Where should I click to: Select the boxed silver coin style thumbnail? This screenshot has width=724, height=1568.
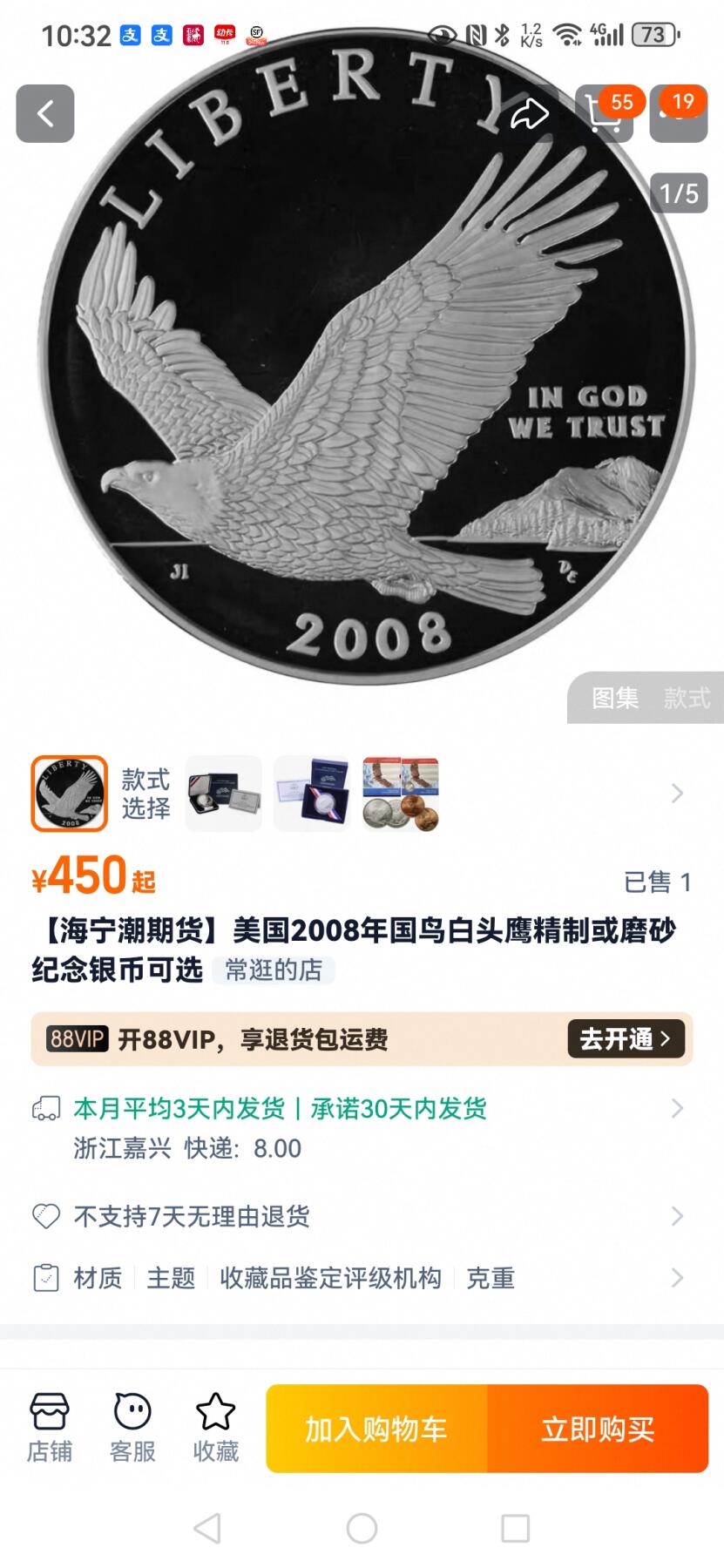(x=224, y=794)
